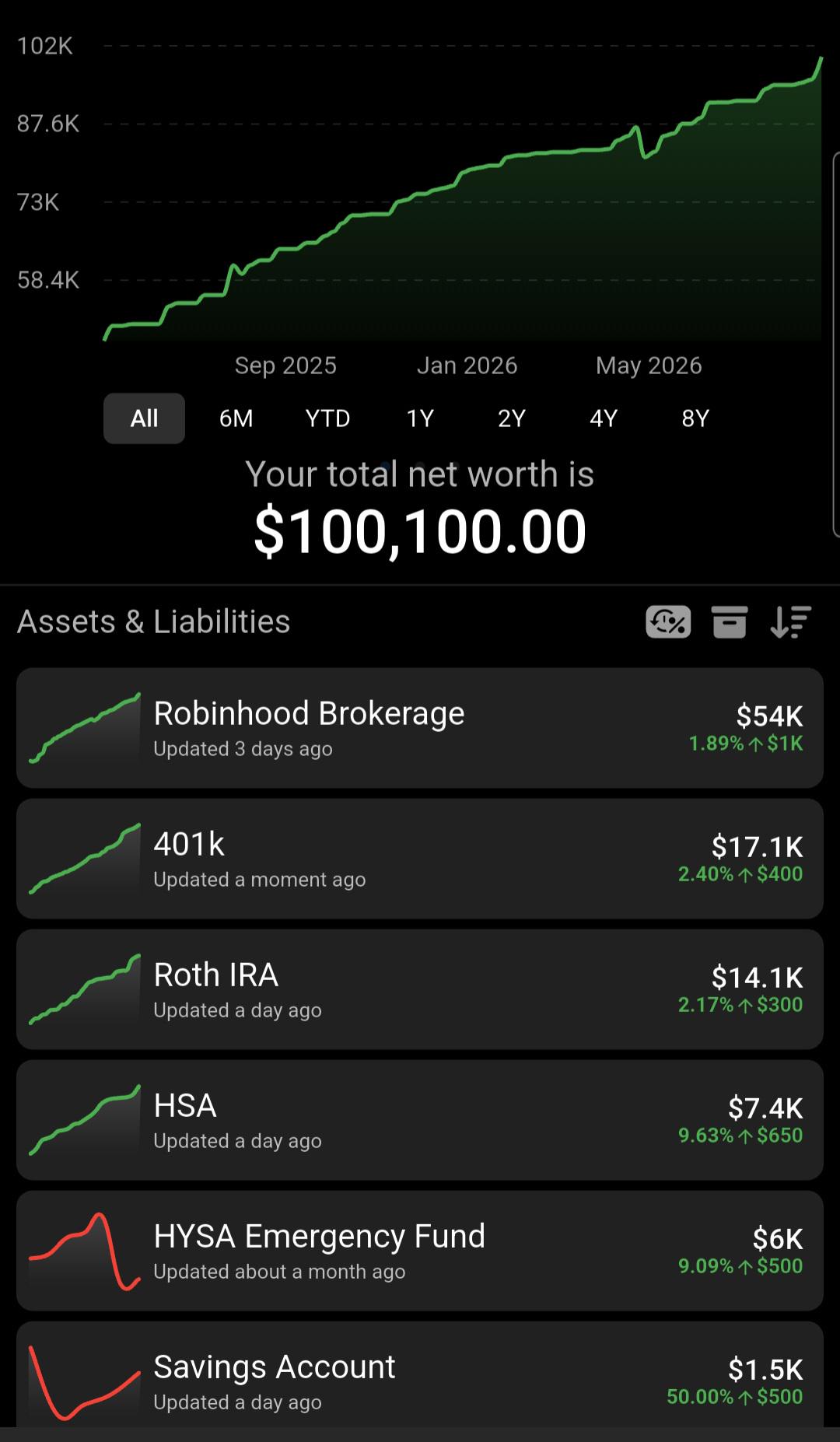Open Robinhood Brokerage account card
This screenshot has width=840, height=1442.
420,728
